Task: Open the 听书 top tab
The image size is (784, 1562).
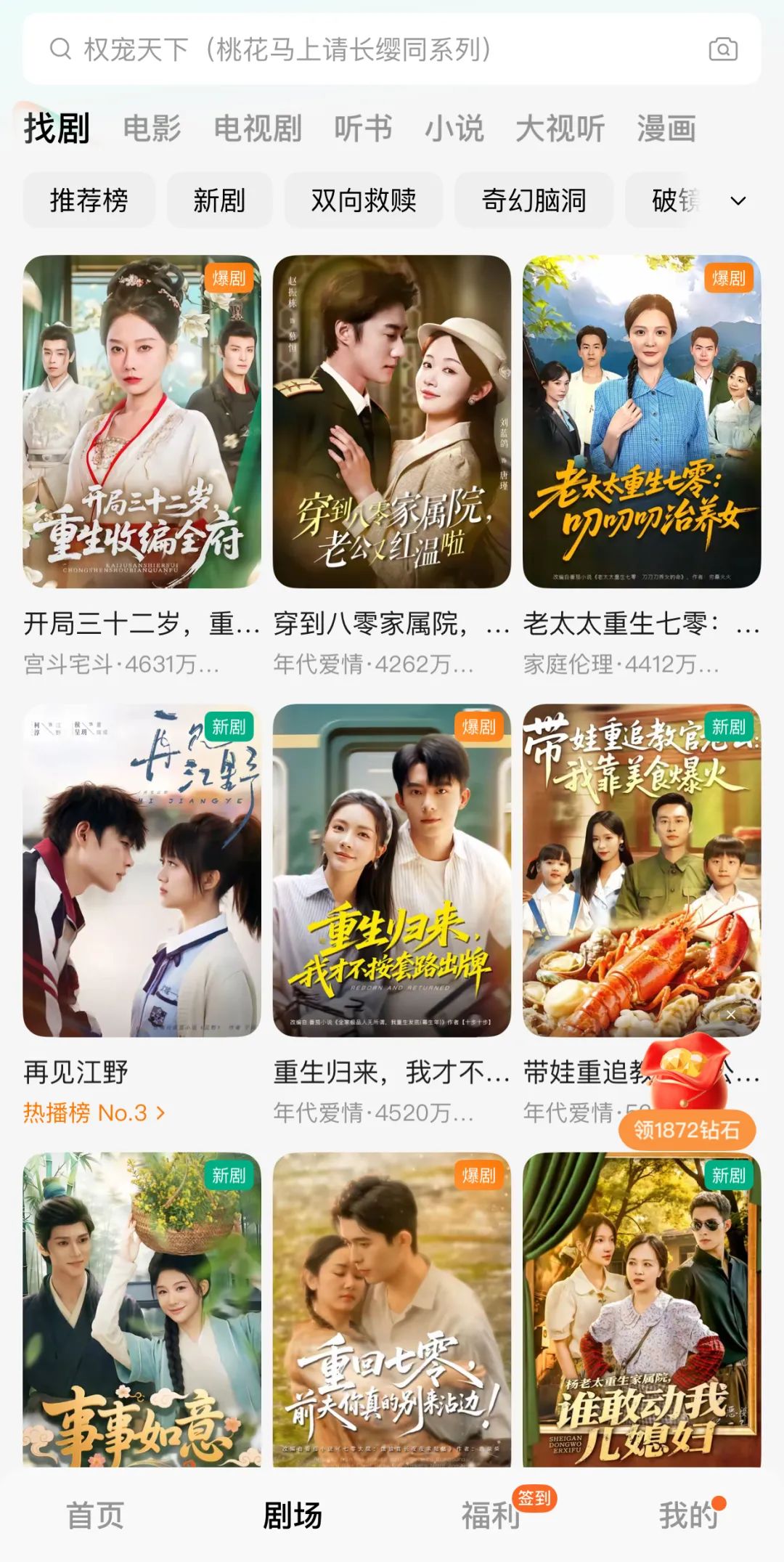Action: click(363, 129)
